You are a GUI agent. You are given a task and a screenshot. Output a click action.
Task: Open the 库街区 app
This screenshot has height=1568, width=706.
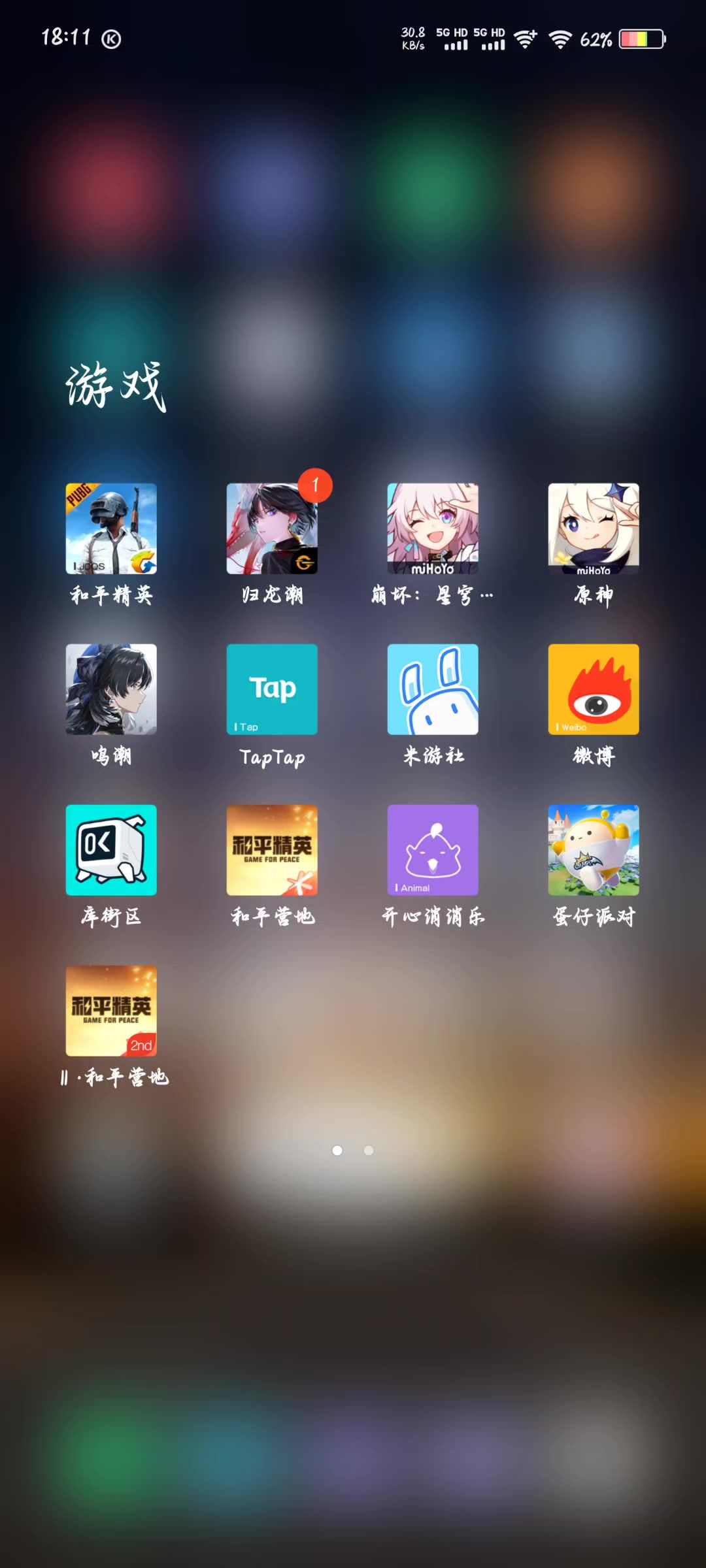(111, 850)
